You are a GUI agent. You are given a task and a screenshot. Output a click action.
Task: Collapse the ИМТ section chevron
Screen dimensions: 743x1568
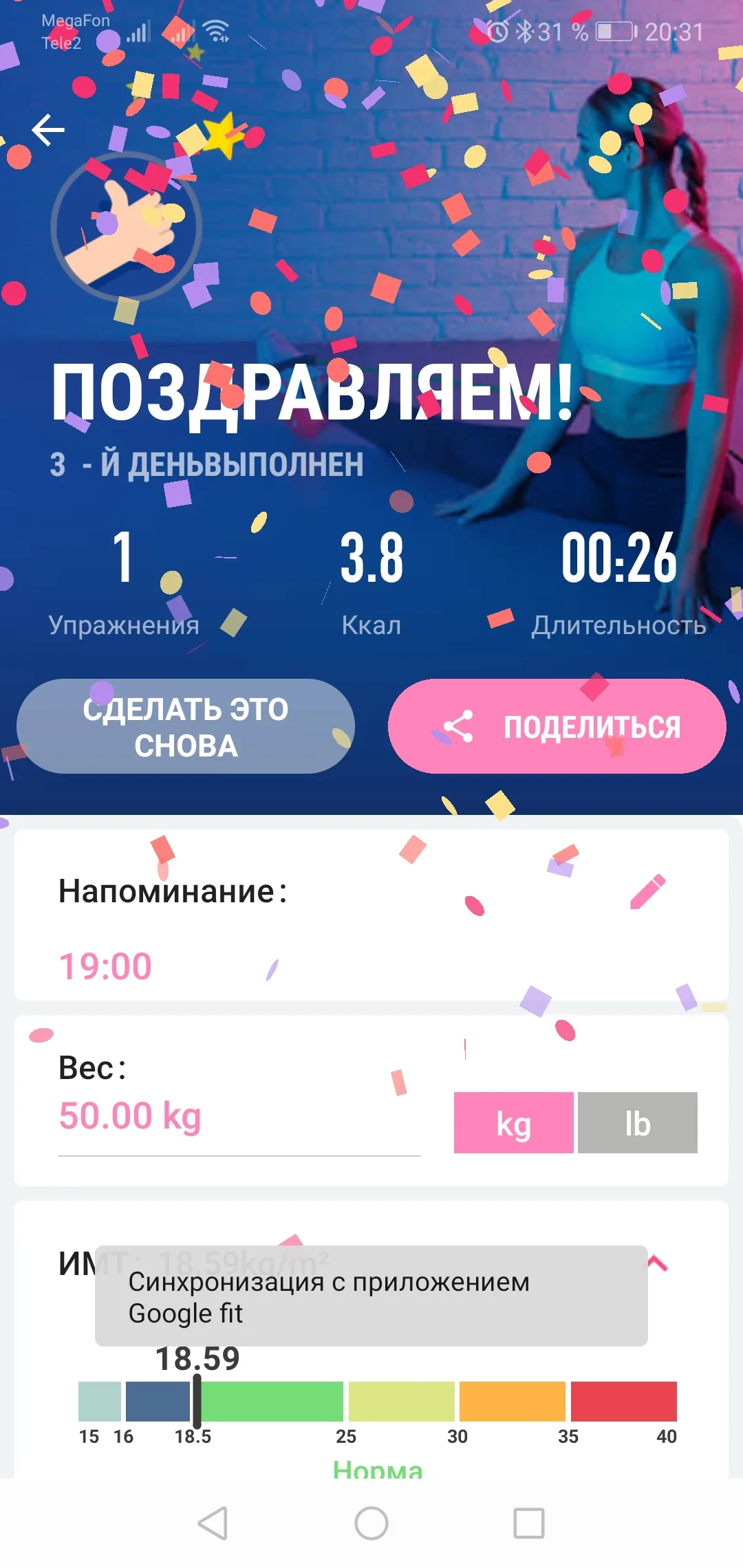[x=658, y=1263]
